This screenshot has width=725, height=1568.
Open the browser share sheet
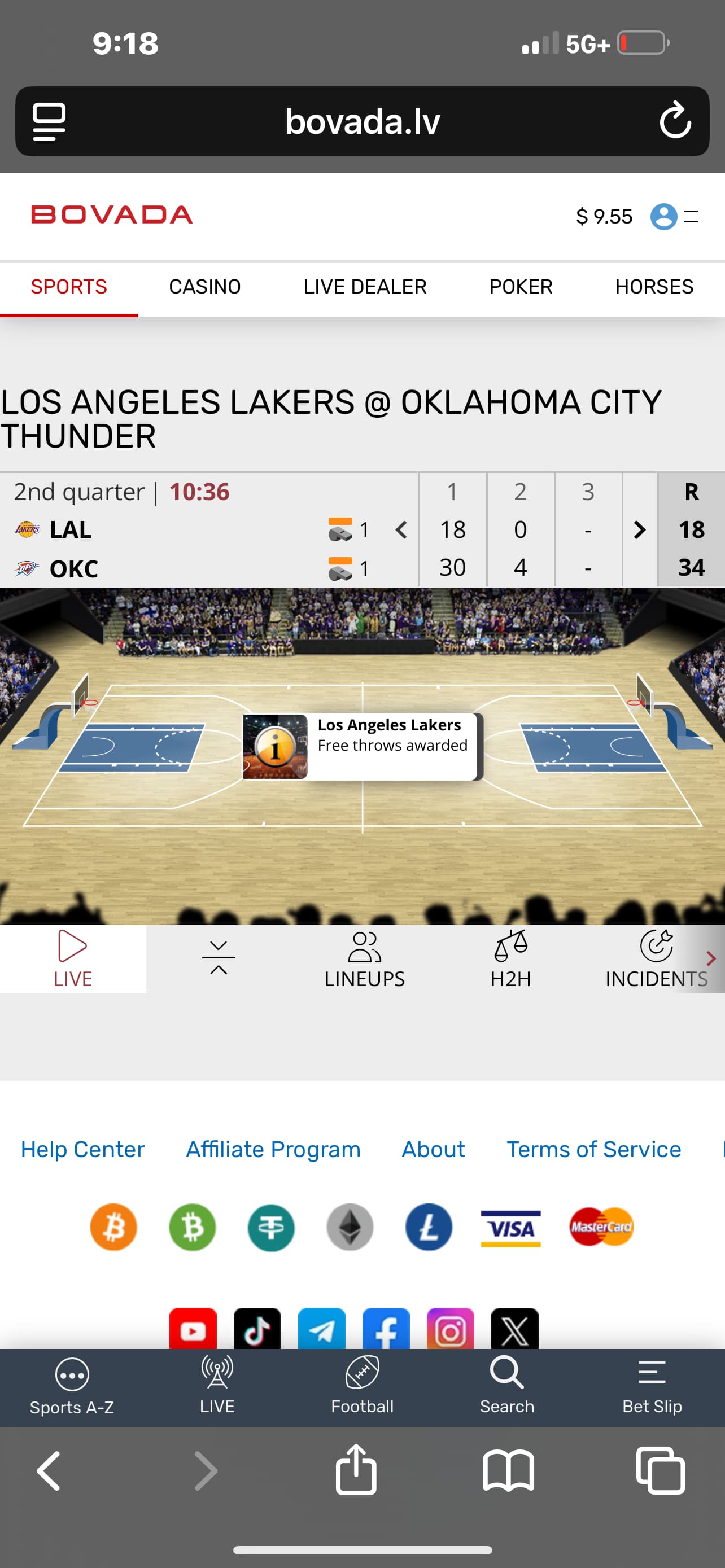pyautogui.click(x=356, y=1470)
